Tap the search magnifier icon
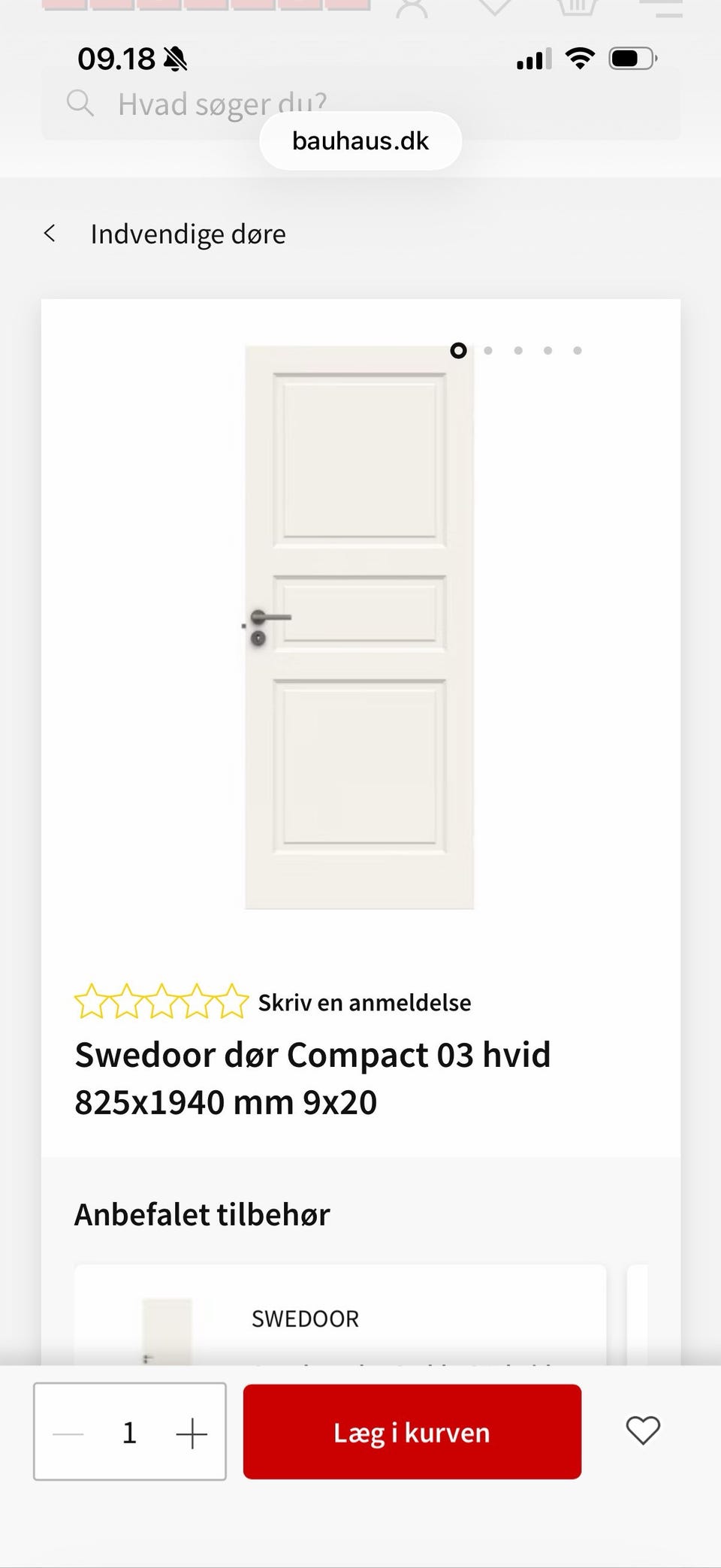The width and height of the screenshot is (721, 1568). (80, 103)
